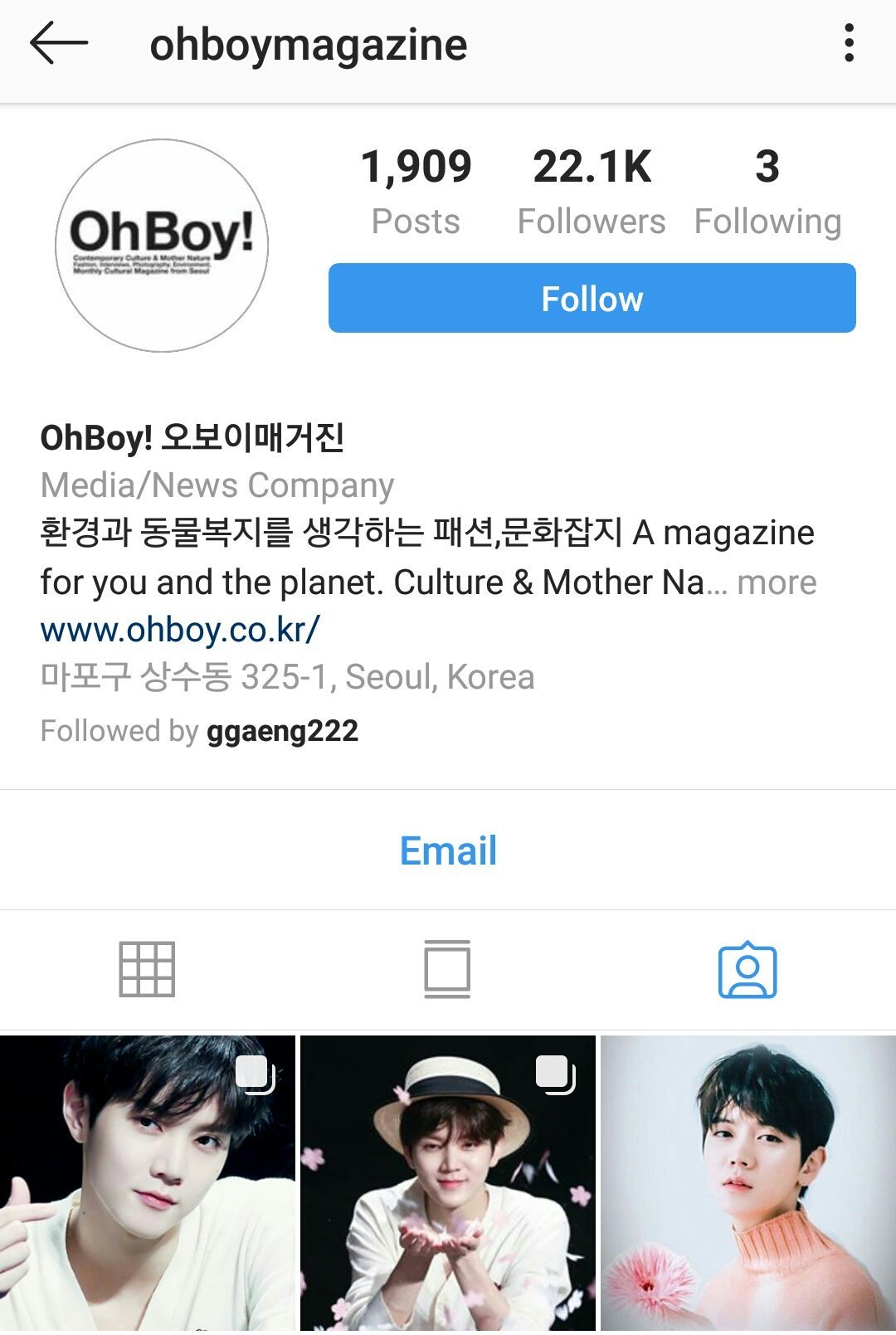This screenshot has height=1335, width=896.
Task: Open the Following list
Action: pyautogui.click(x=767, y=191)
